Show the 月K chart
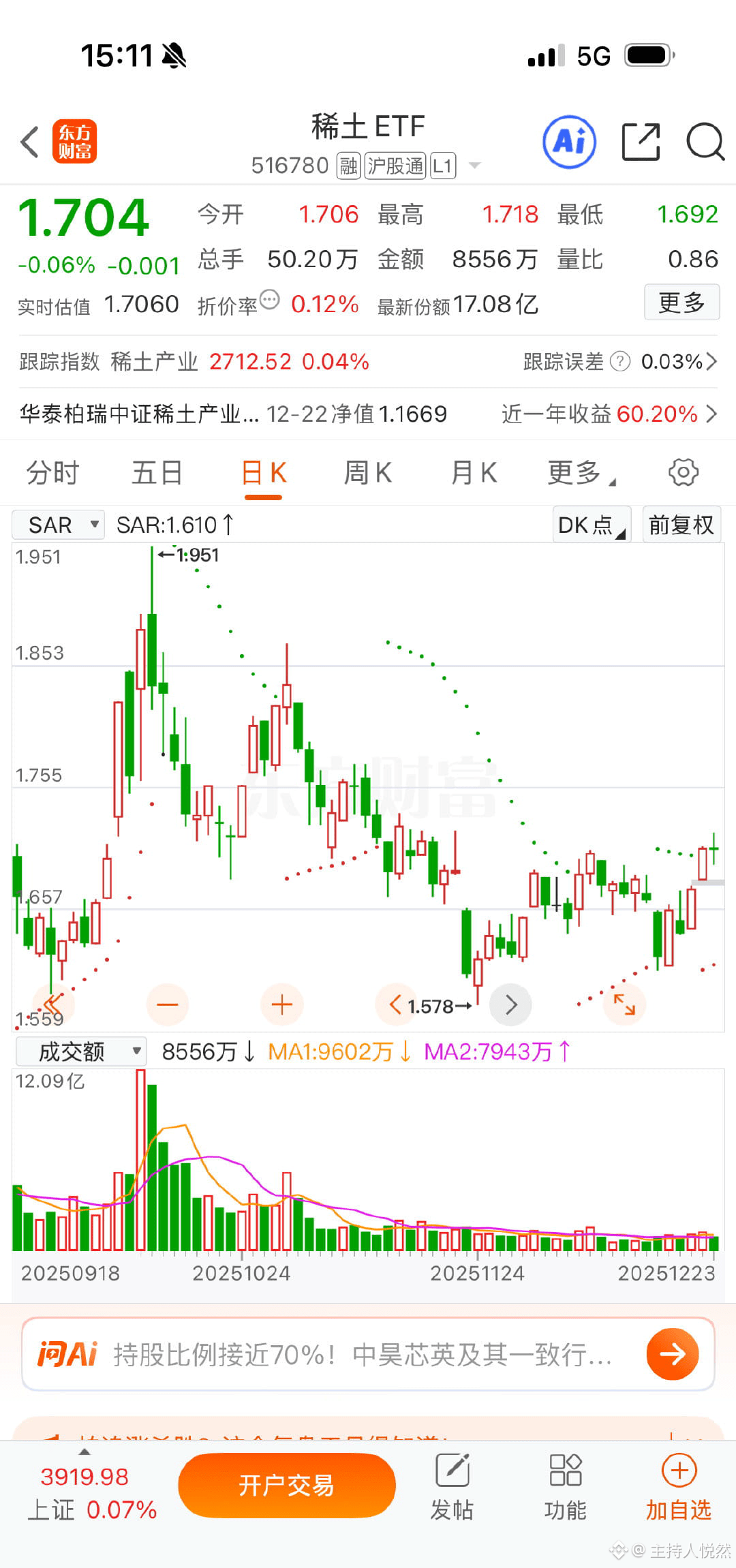This screenshot has height=1568, width=736. [474, 473]
